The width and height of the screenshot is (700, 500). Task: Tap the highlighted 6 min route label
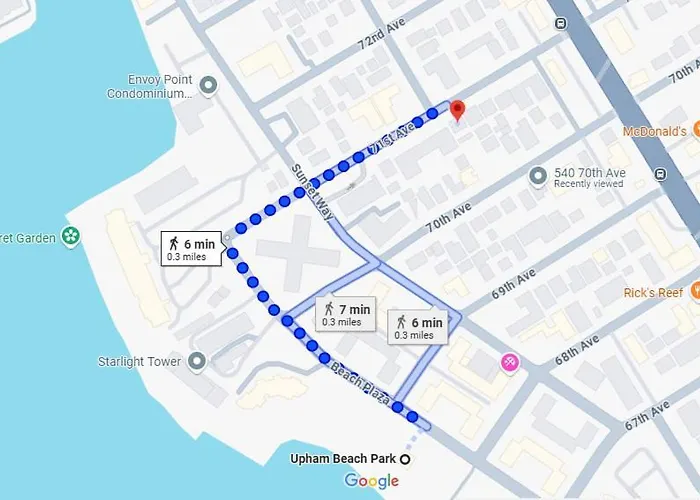coord(190,249)
